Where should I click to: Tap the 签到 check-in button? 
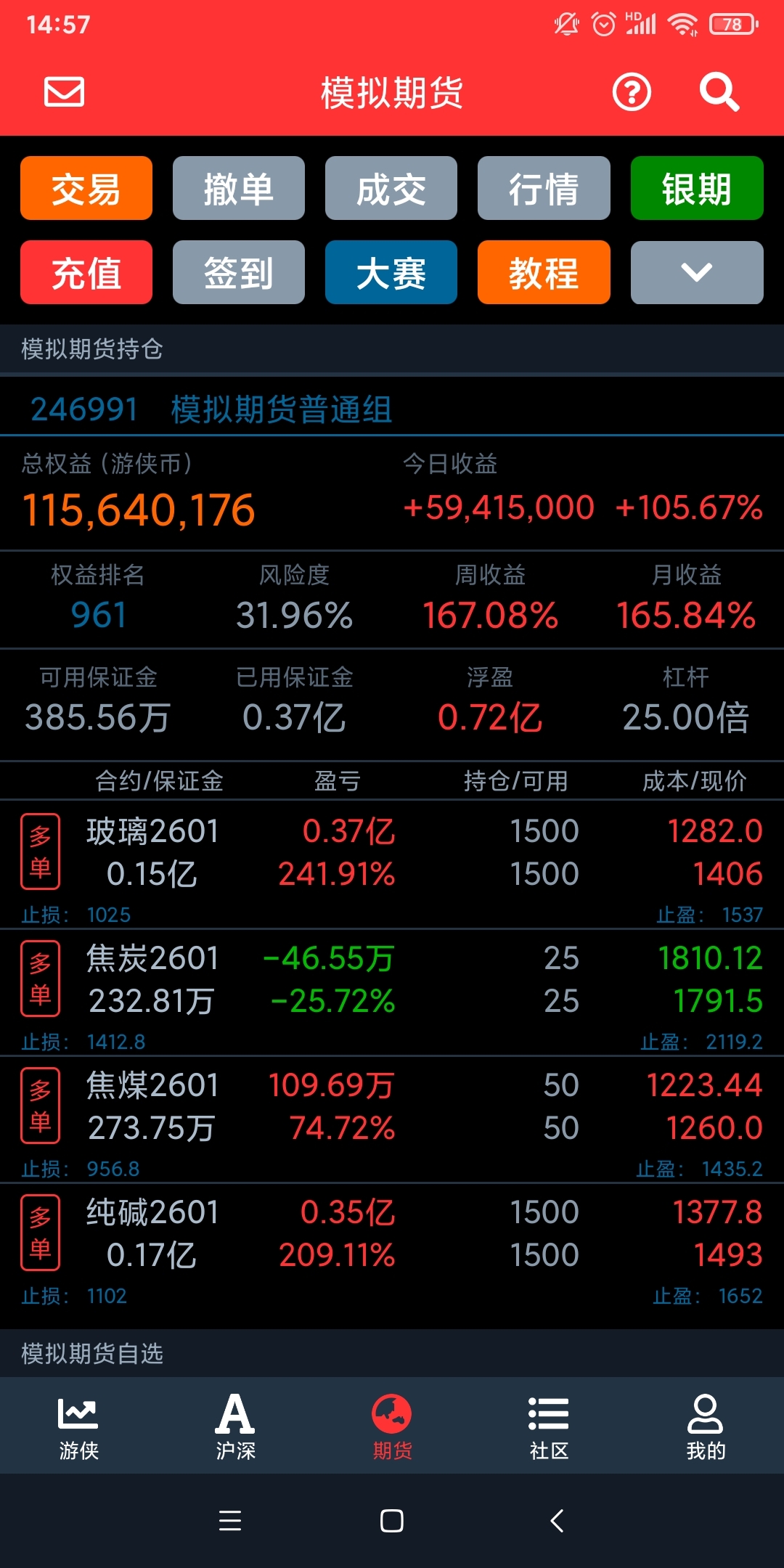239,272
